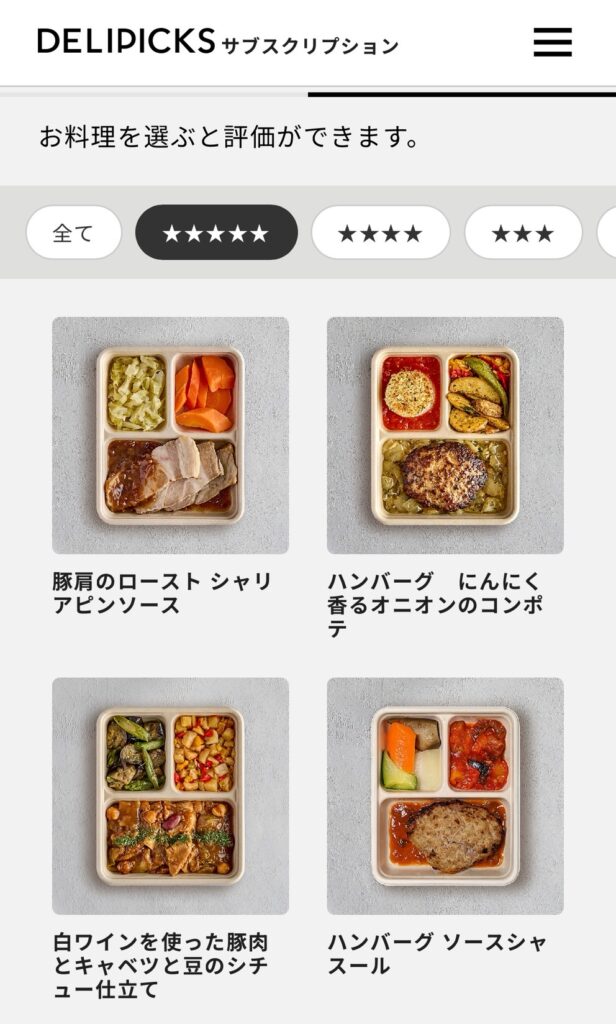Open 豚肩のロースト シャリアピンソース dish
616x1024 pixels.
coord(170,436)
